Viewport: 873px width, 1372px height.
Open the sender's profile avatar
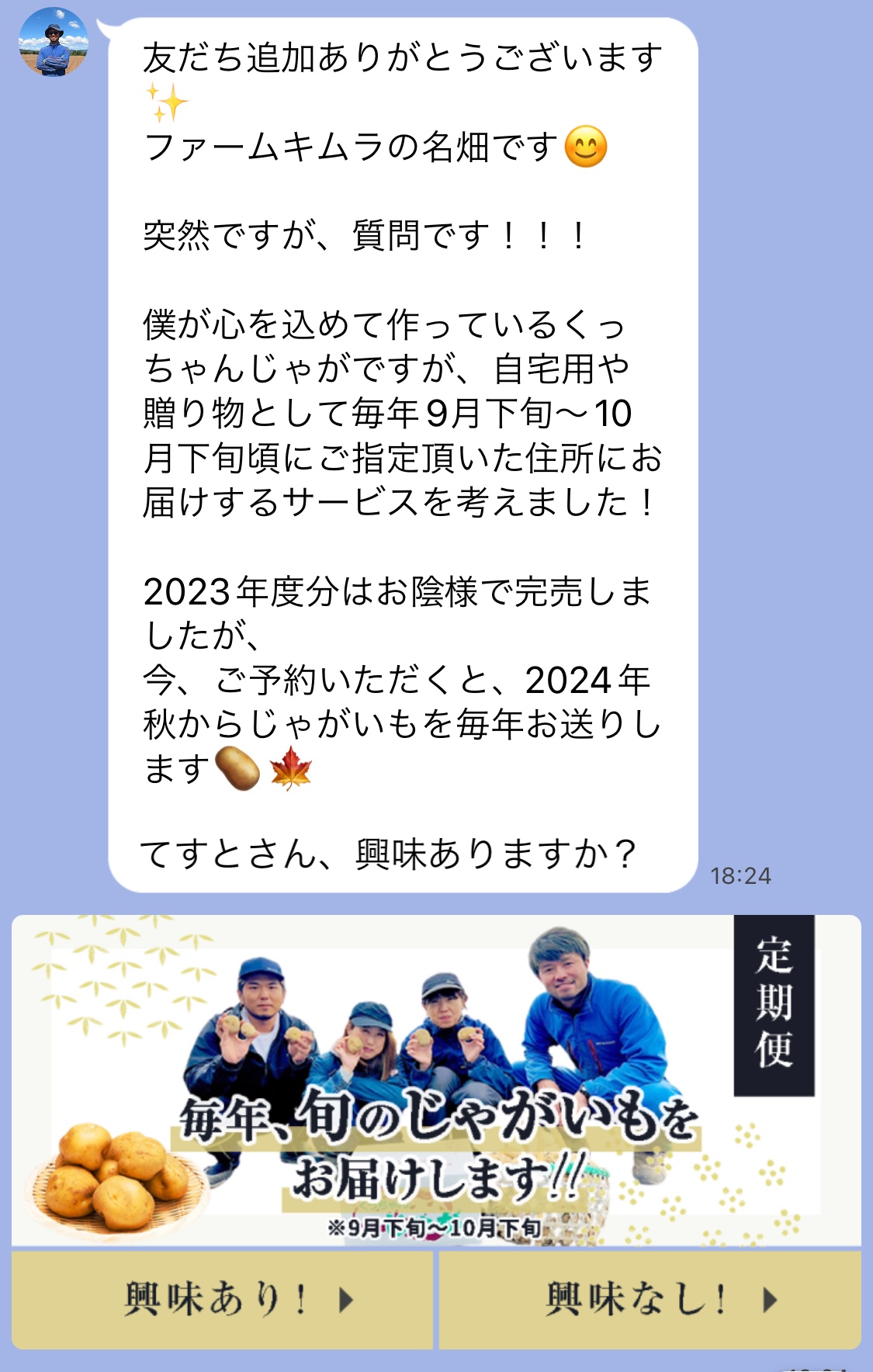[x=53, y=43]
